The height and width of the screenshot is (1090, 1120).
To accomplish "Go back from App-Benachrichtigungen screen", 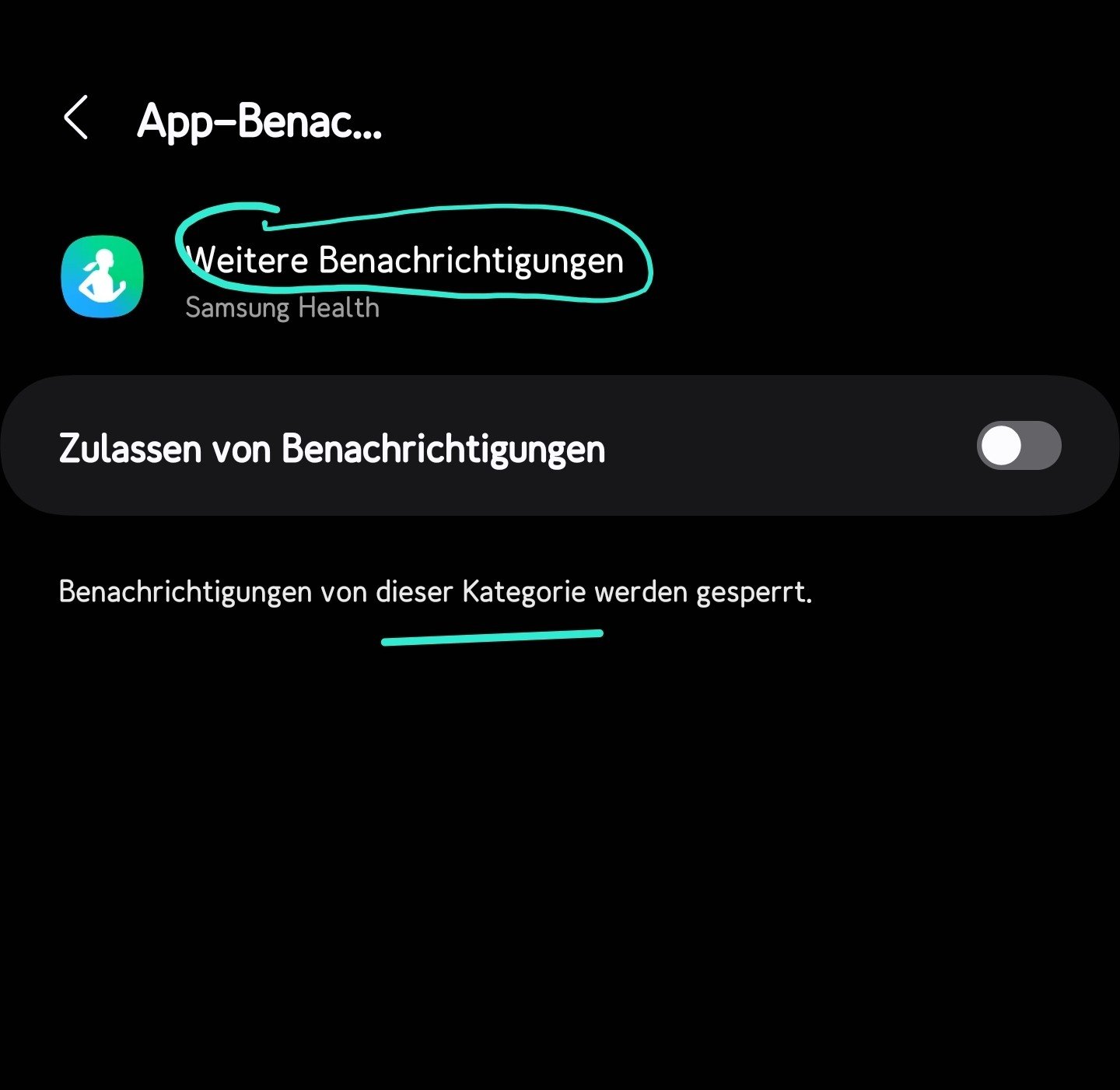I will coord(75,119).
